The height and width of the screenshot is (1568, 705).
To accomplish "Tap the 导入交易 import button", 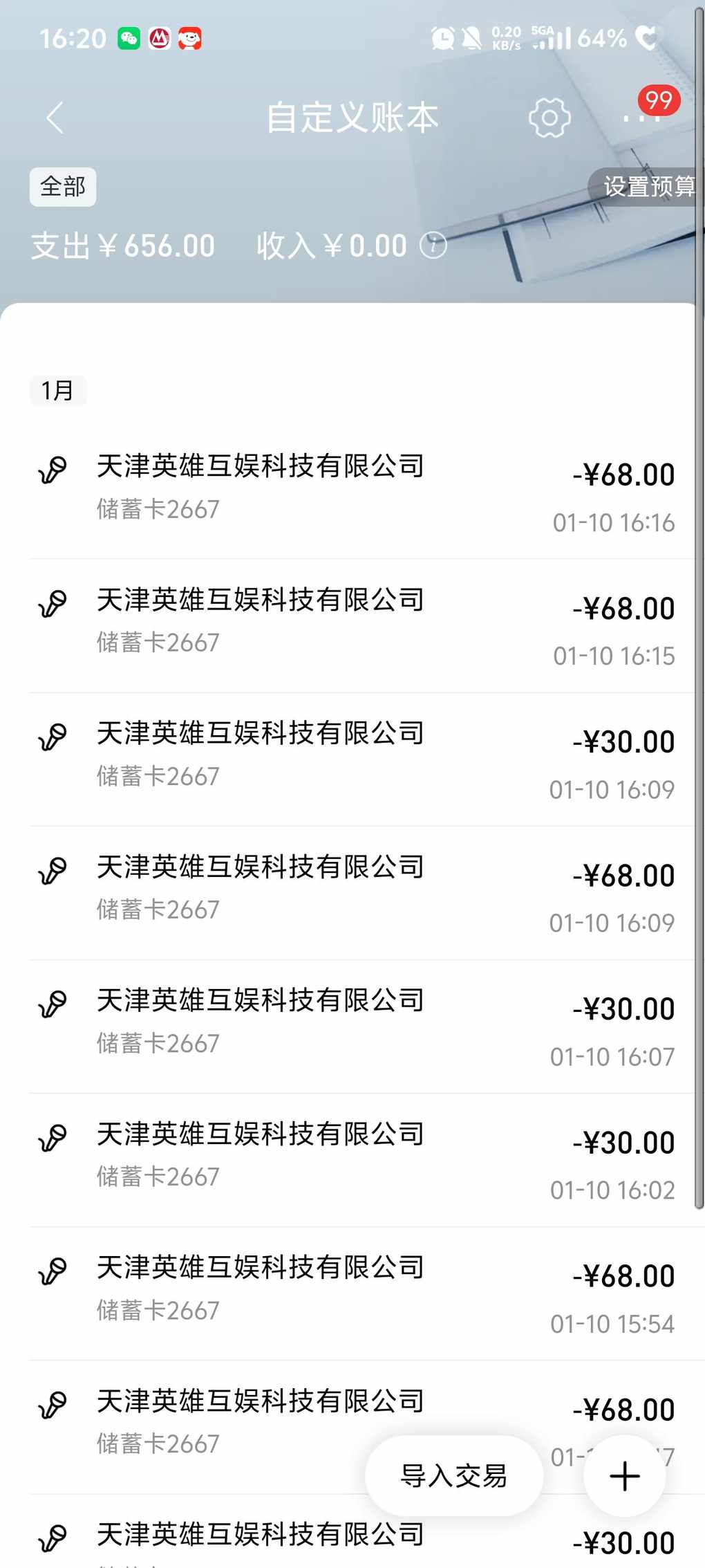I will click(x=453, y=1475).
